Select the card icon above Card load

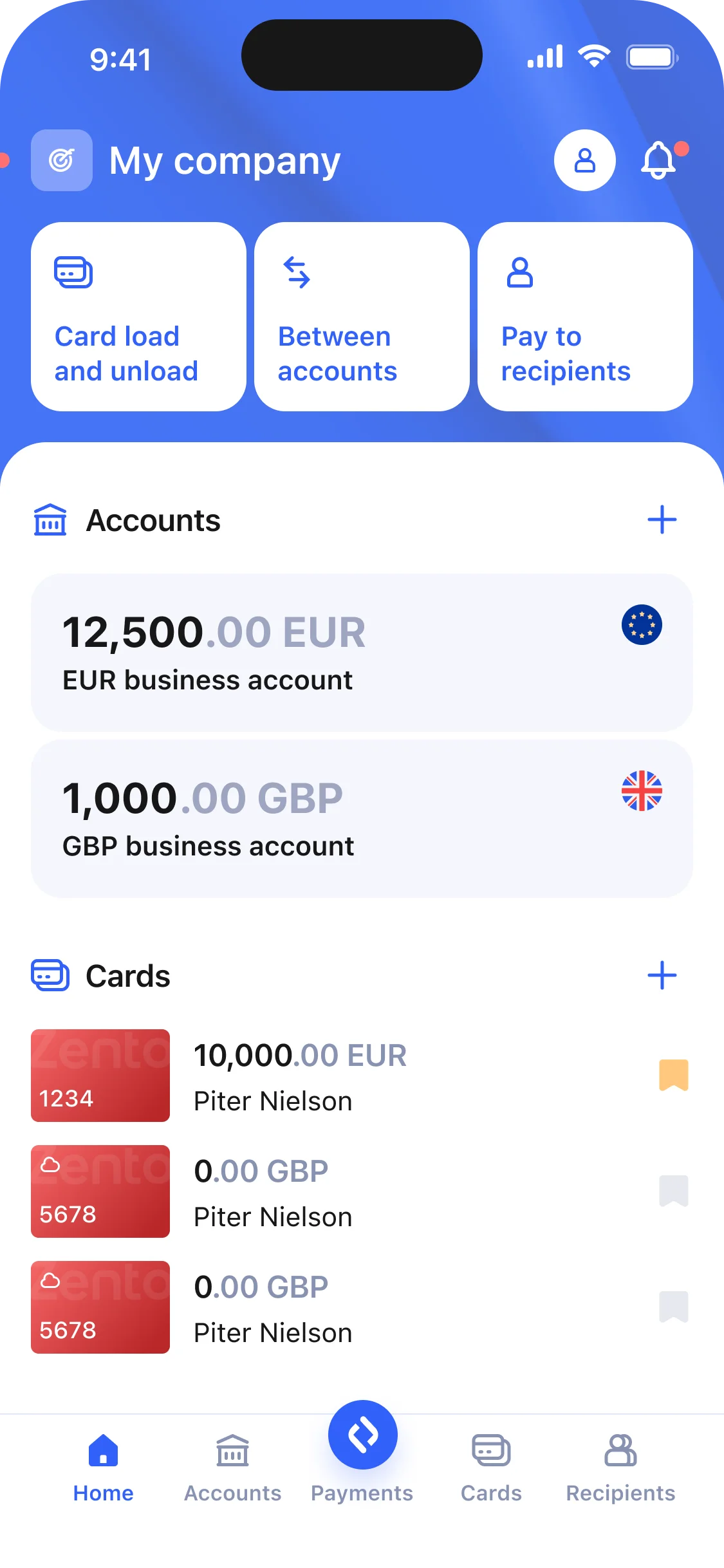click(x=74, y=271)
